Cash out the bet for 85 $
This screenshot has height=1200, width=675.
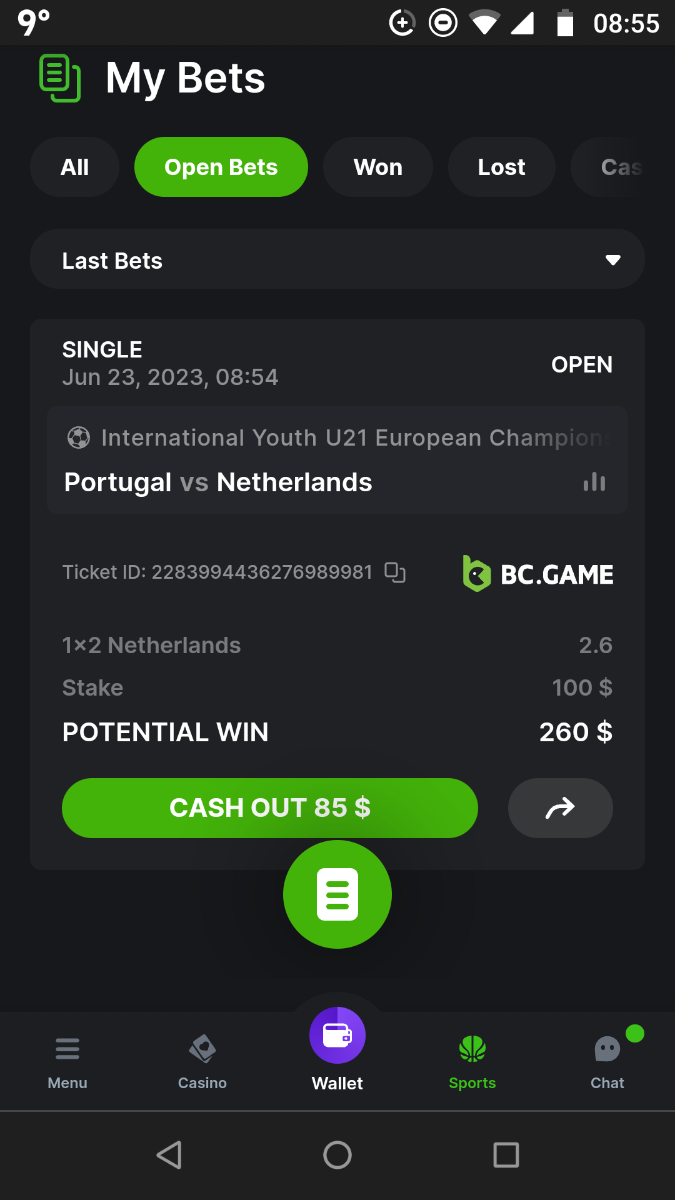[270, 808]
